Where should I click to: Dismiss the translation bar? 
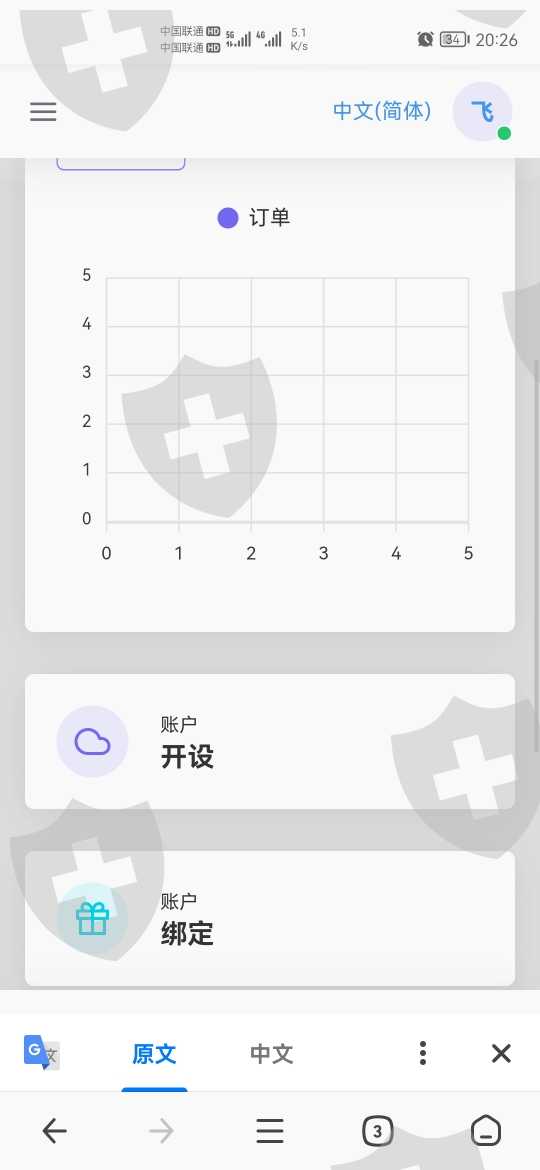[501, 1053]
